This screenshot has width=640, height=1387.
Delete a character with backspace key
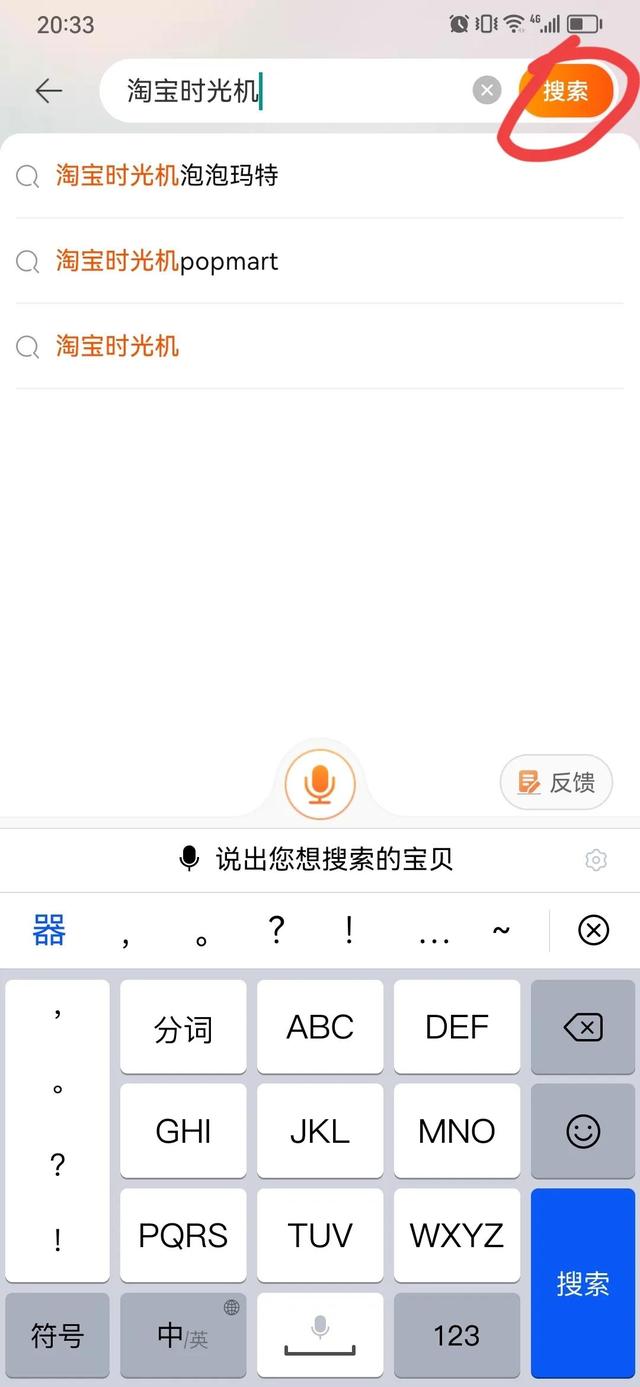point(583,1027)
